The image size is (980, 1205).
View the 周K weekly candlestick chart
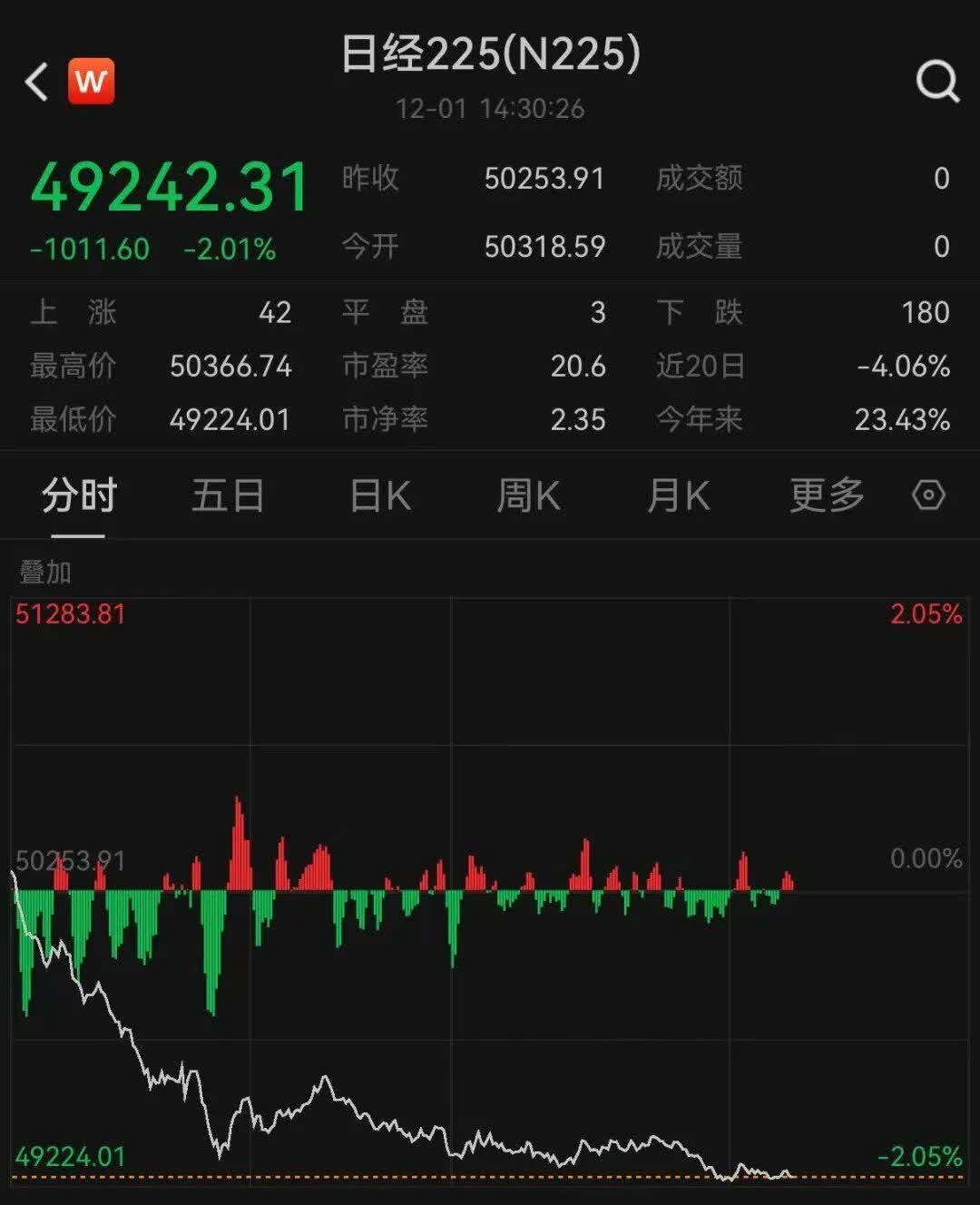pyautogui.click(x=528, y=496)
